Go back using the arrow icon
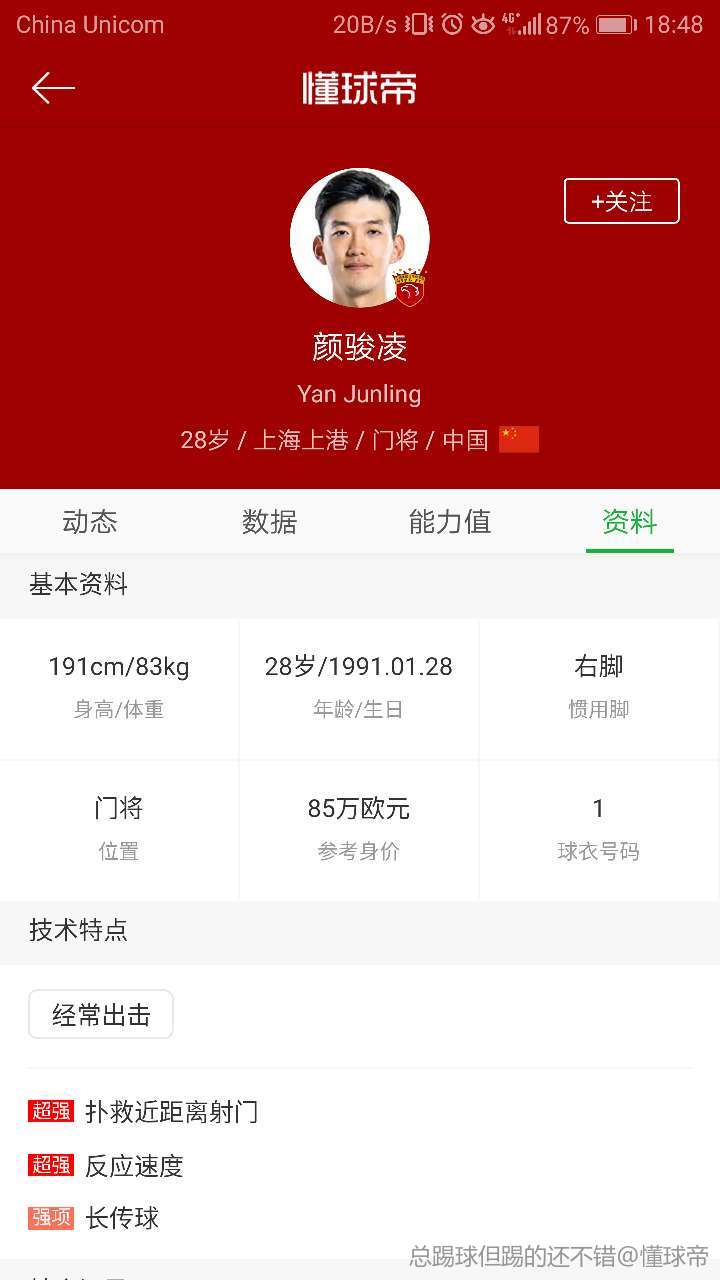This screenshot has width=720, height=1280. [53, 88]
